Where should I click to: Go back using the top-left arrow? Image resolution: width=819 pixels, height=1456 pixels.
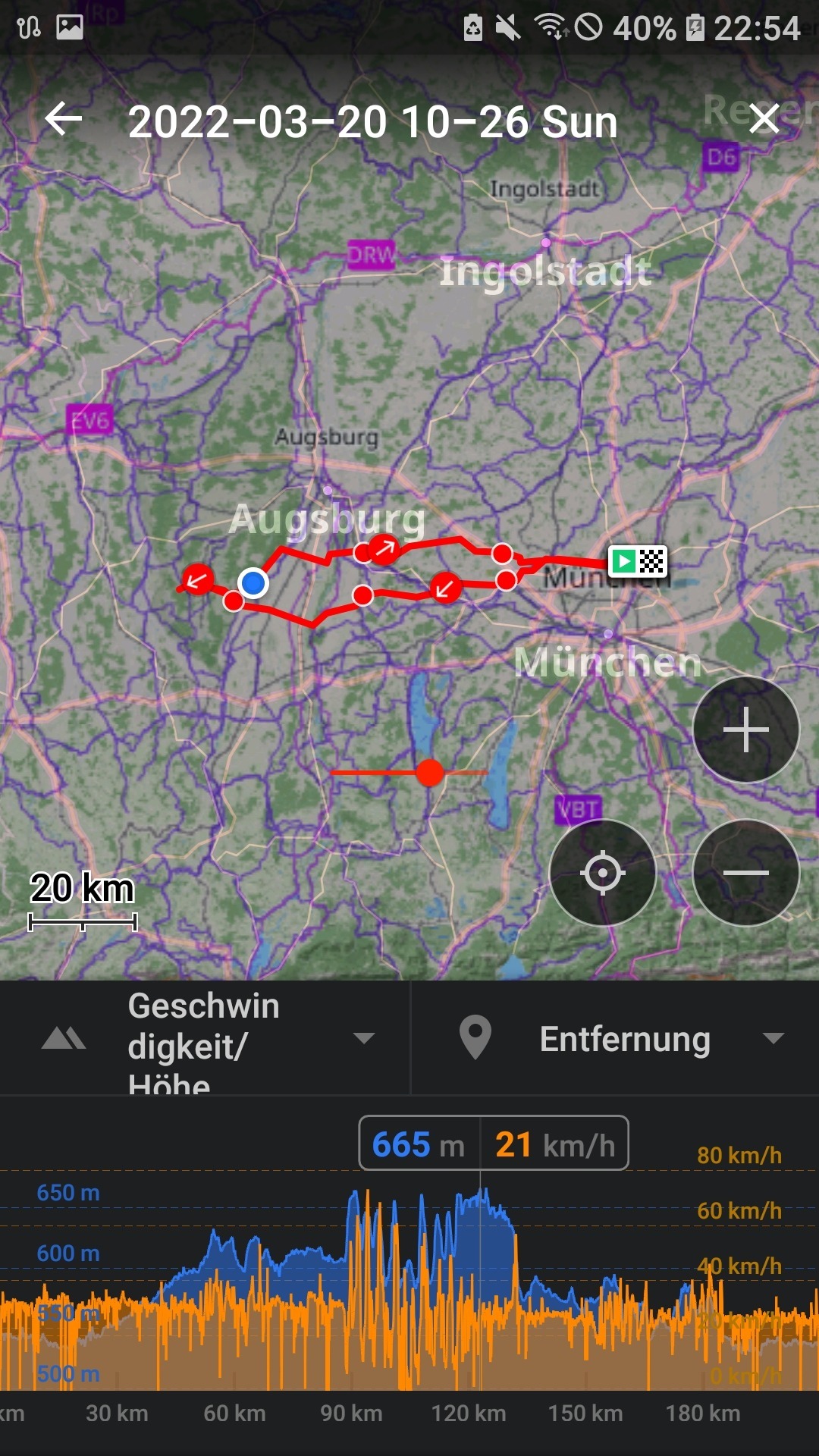tap(63, 120)
